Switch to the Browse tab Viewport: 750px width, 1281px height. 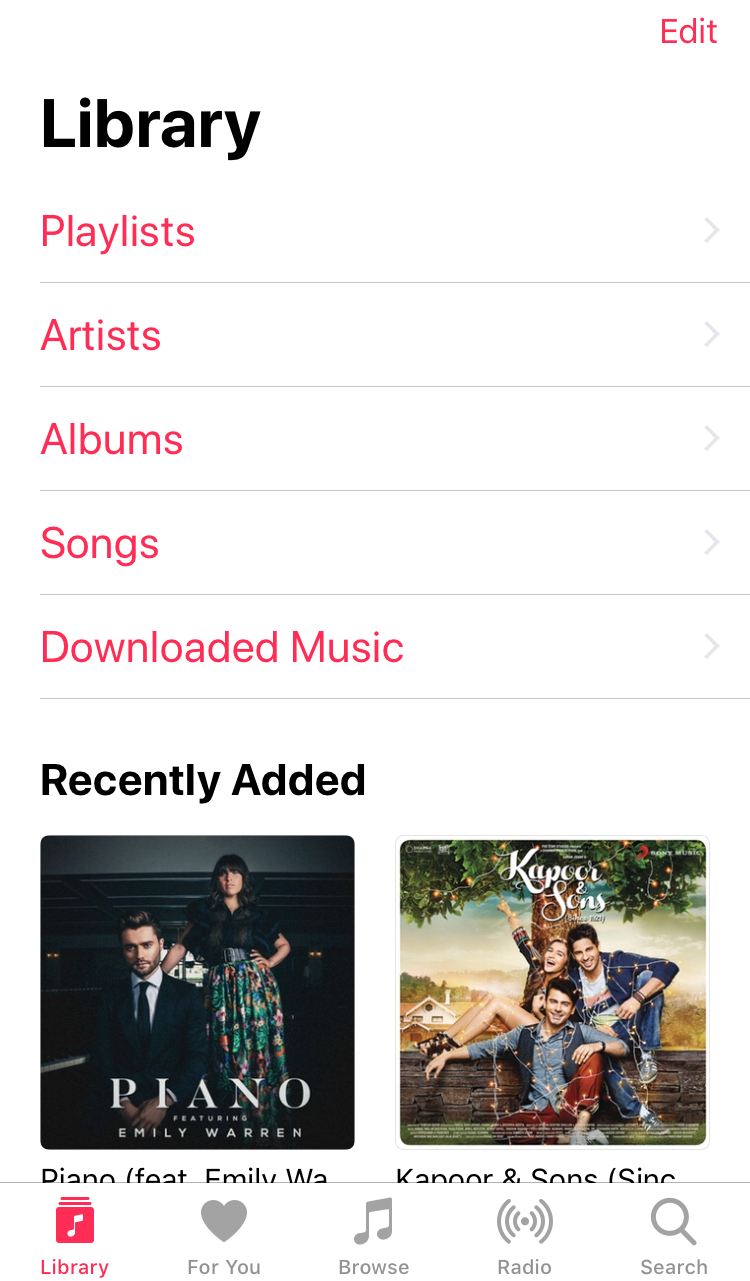pyautogui.click(x=374, y=1236)
